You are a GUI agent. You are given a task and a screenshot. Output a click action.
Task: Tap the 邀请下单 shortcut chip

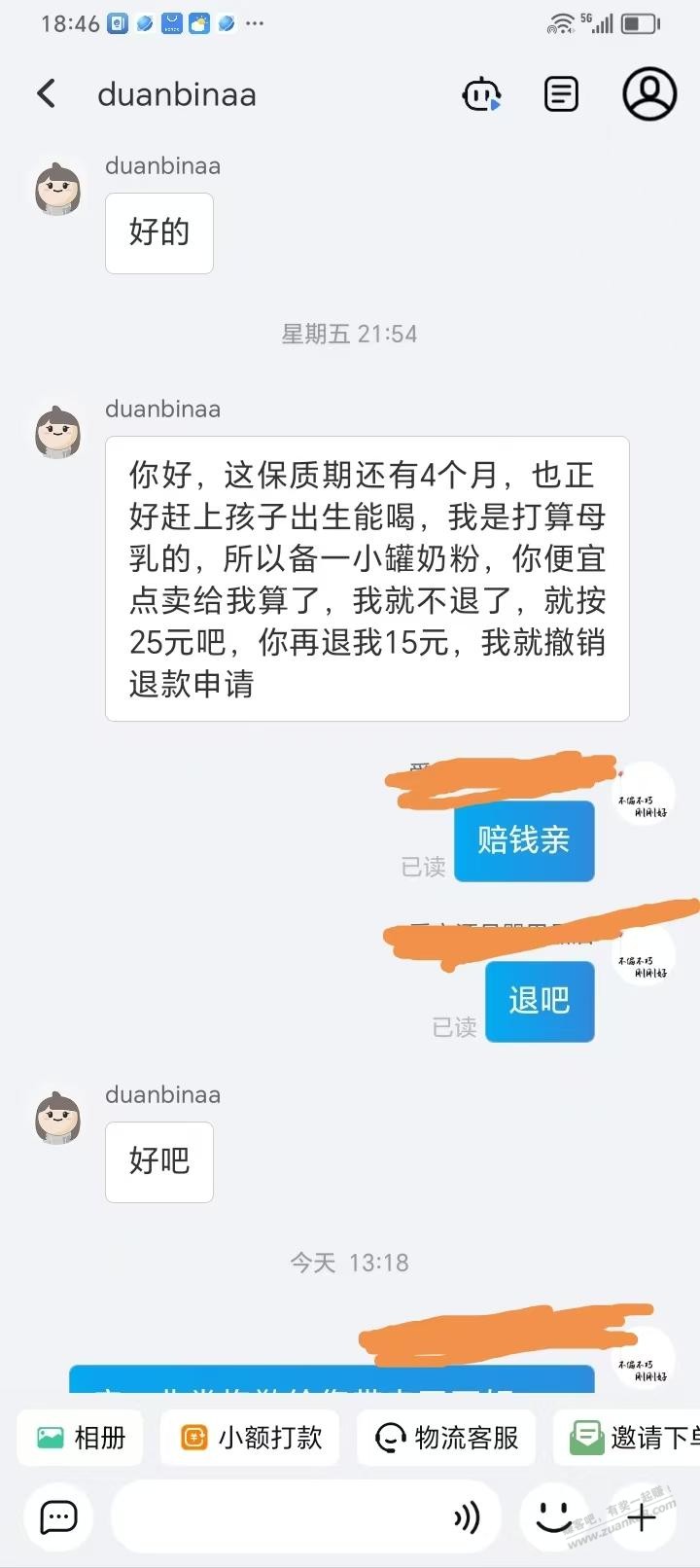tap(632, 1437)
